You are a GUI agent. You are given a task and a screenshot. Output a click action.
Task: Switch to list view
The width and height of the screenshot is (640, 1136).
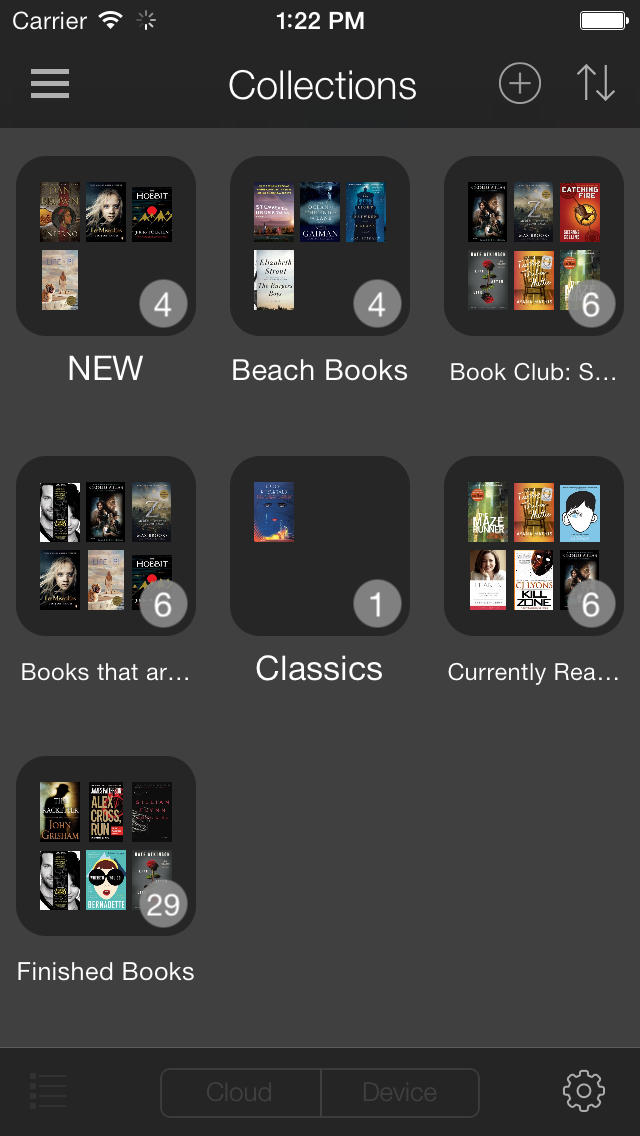click(48, 1091)
